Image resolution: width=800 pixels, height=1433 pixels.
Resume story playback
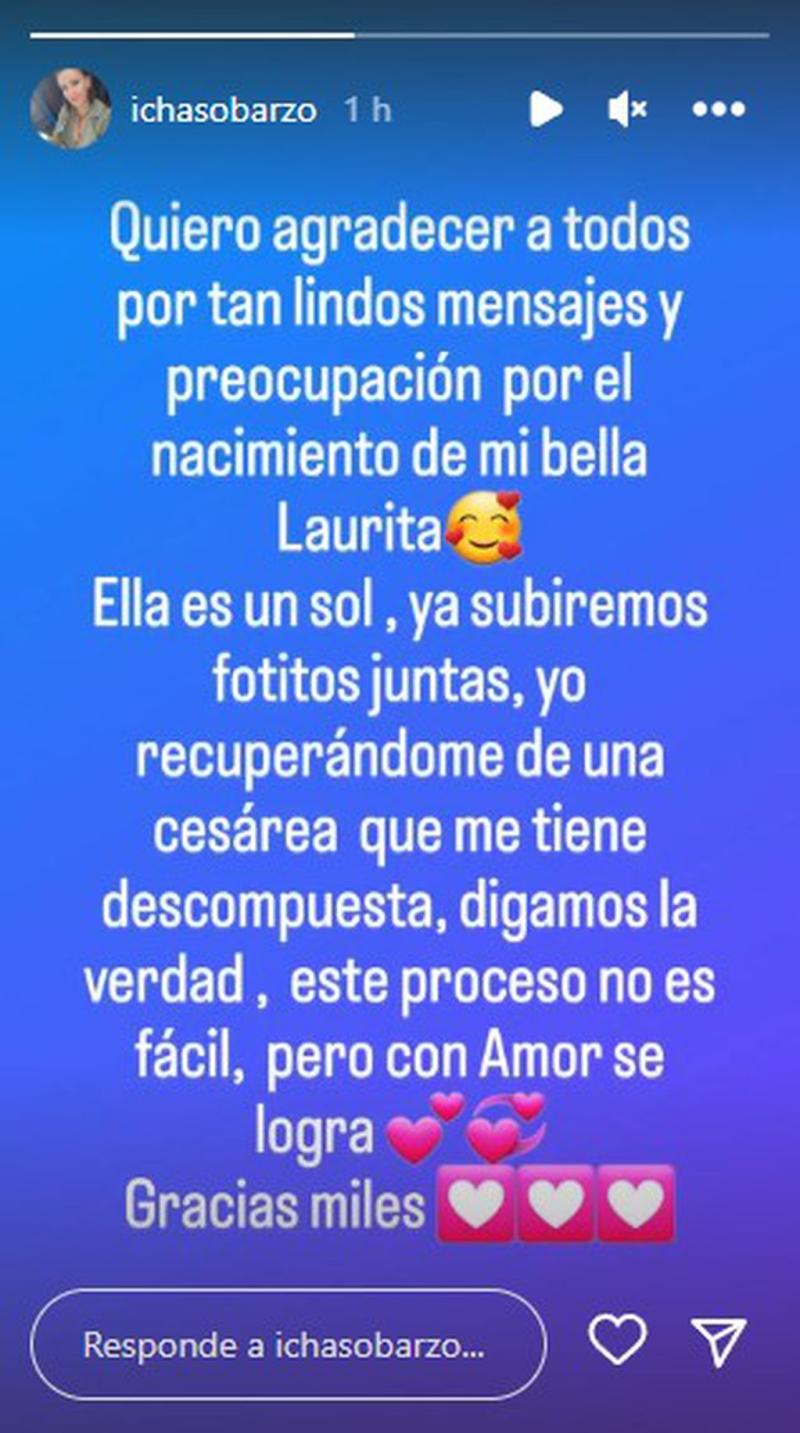[545, 109]
